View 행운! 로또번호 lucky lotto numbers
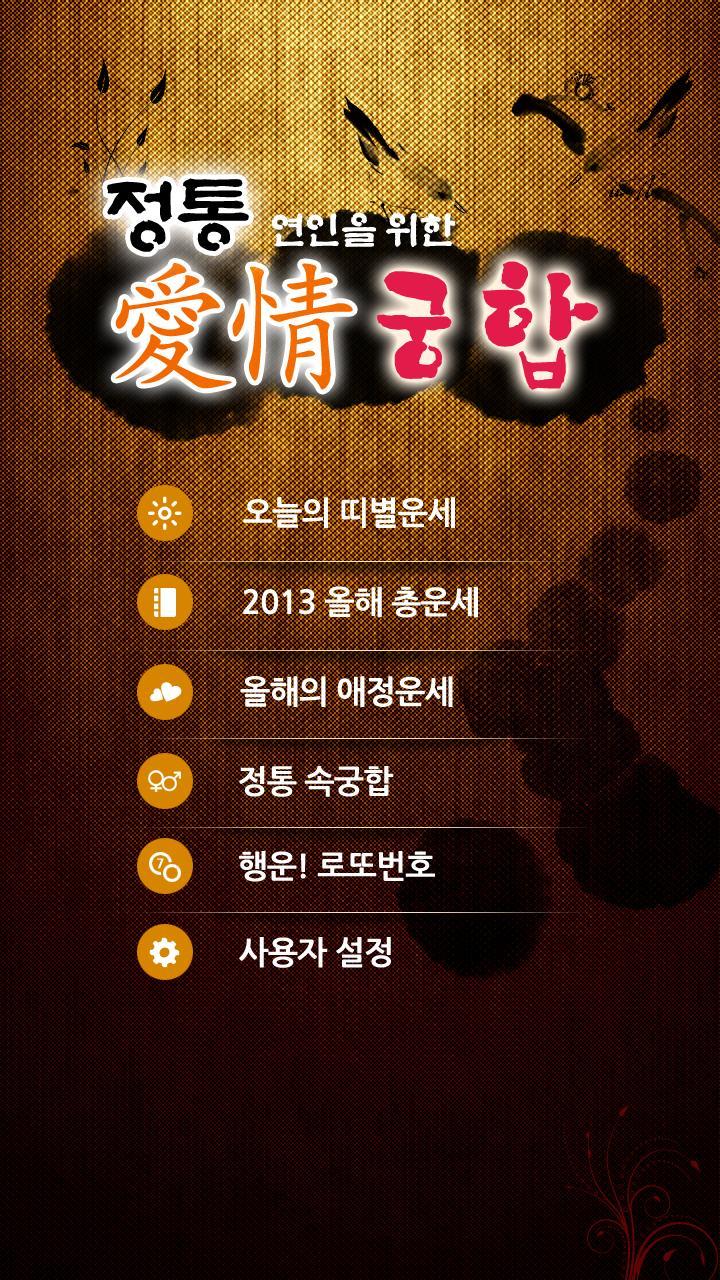This screenshot has height=1280, width=720. pos(337,865)
